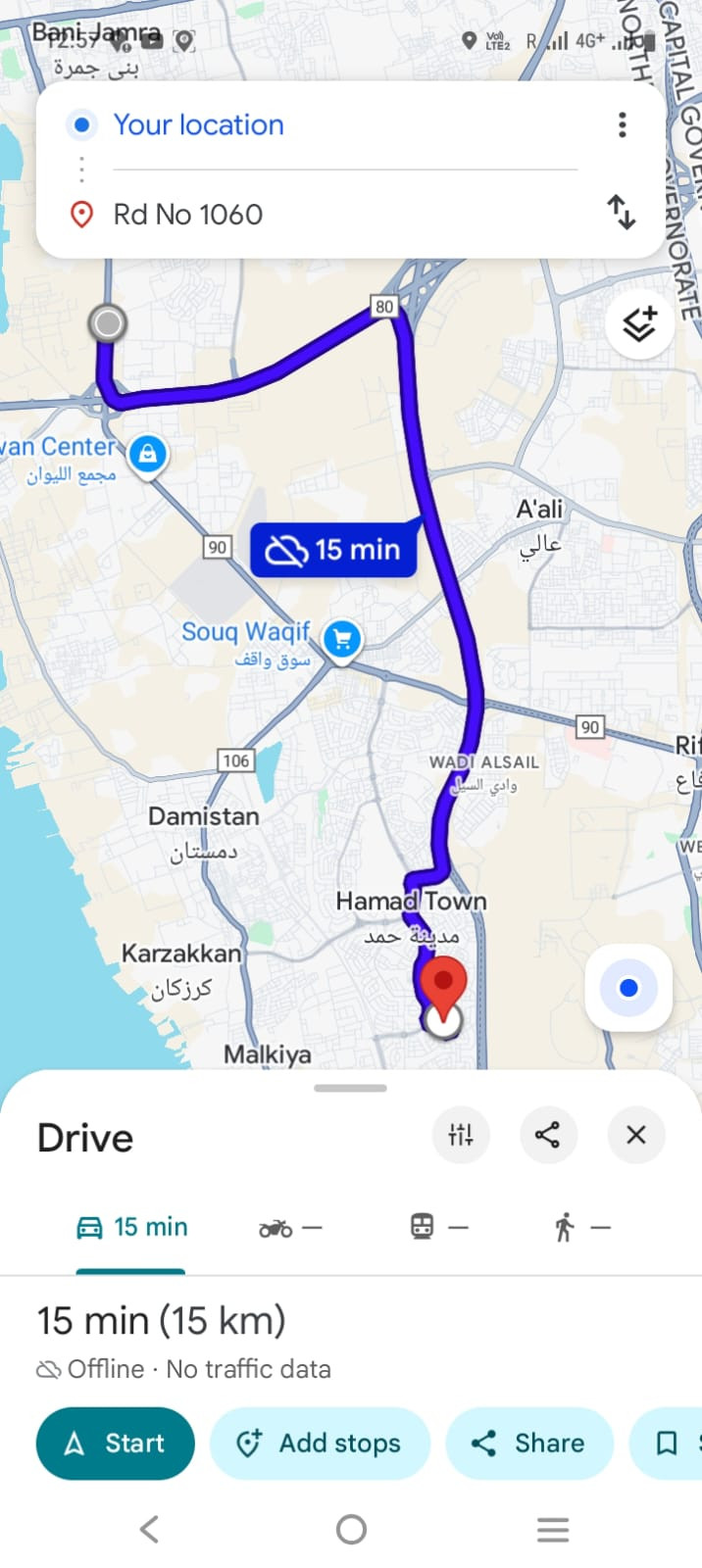The height and width of the screenshot is (1568, 702).
Task: Tap the bookmark save chip
Action: pos(669,1443)
